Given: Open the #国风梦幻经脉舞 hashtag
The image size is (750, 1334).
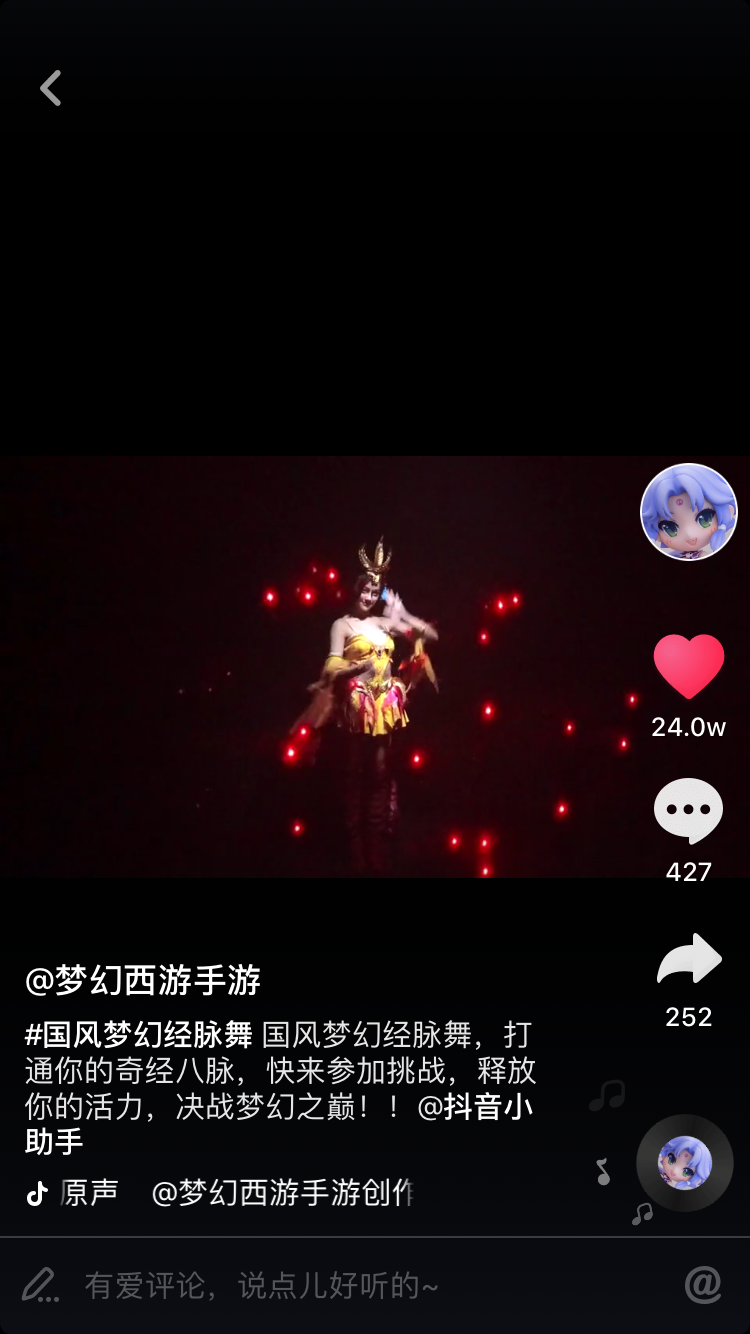Looking at the screenshot, I should [139, 1034].
